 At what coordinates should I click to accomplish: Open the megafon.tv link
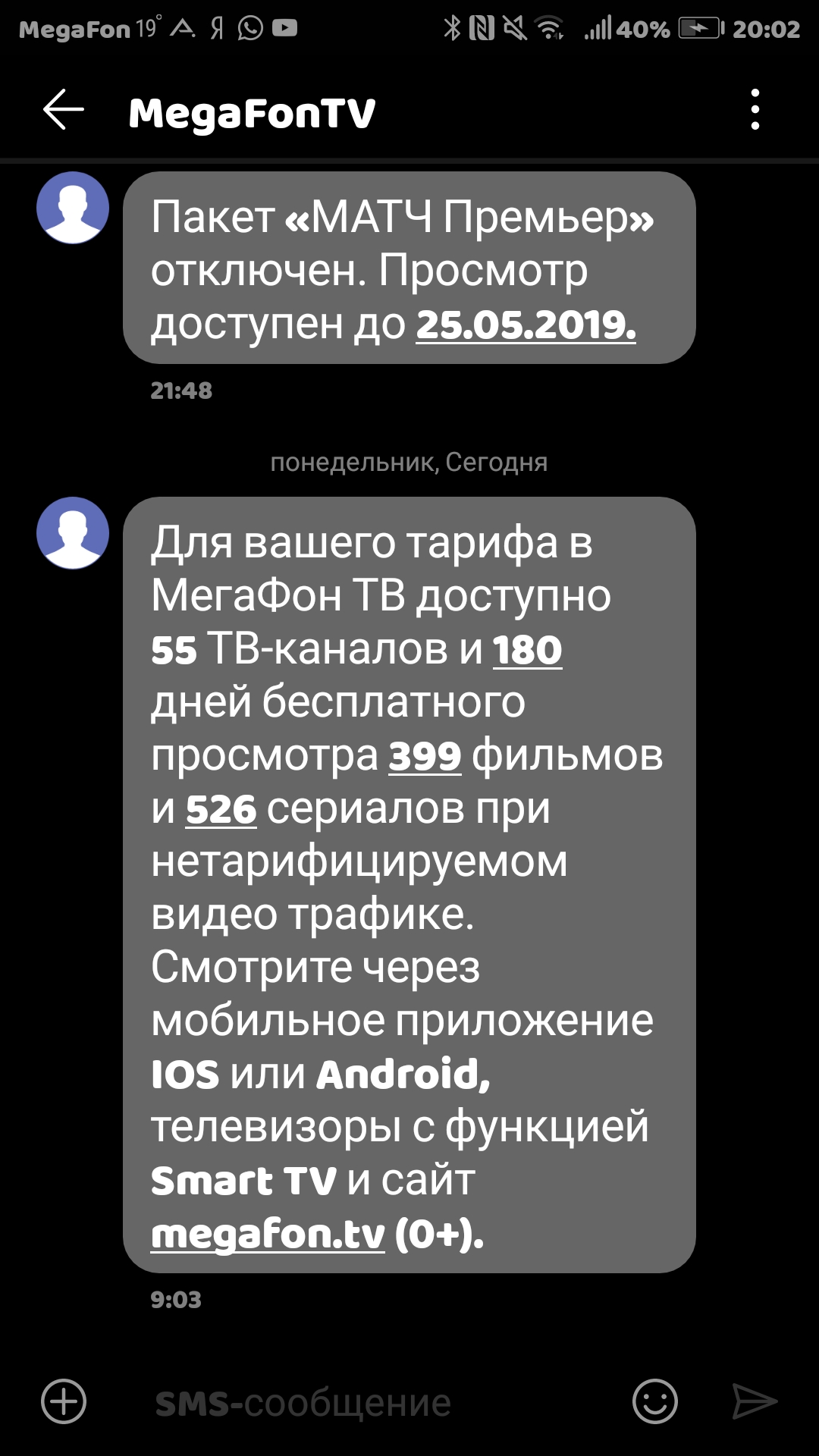pos(268,1233)
